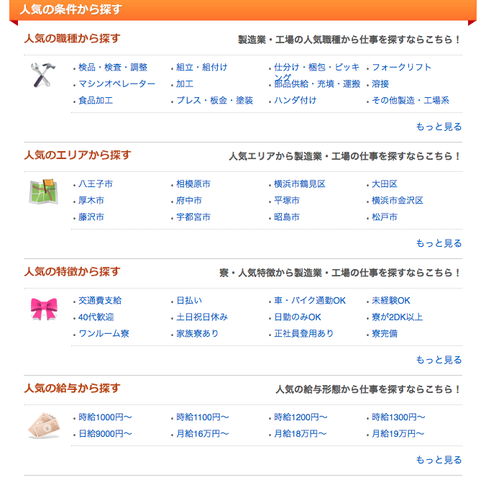
Task: View jobs in 松戸市
Action: pyautogui.click(x=384, y=217)
